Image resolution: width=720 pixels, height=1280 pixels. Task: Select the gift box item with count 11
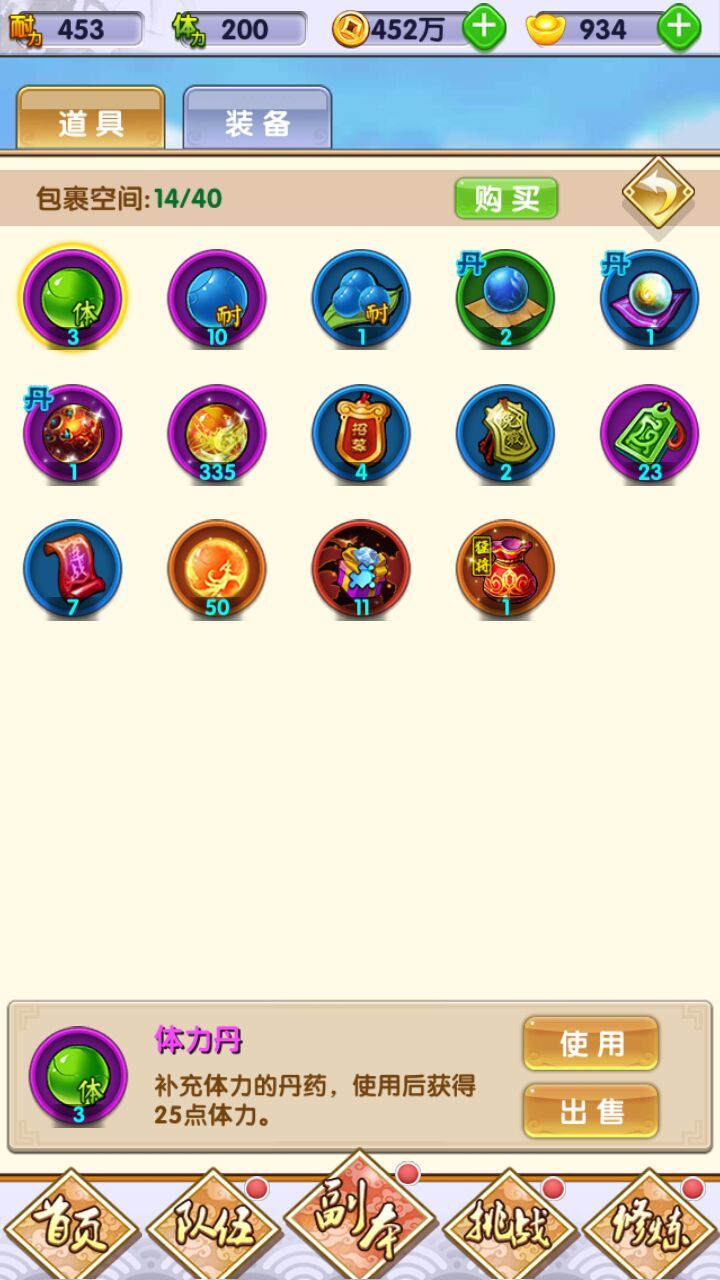point(361,568)
